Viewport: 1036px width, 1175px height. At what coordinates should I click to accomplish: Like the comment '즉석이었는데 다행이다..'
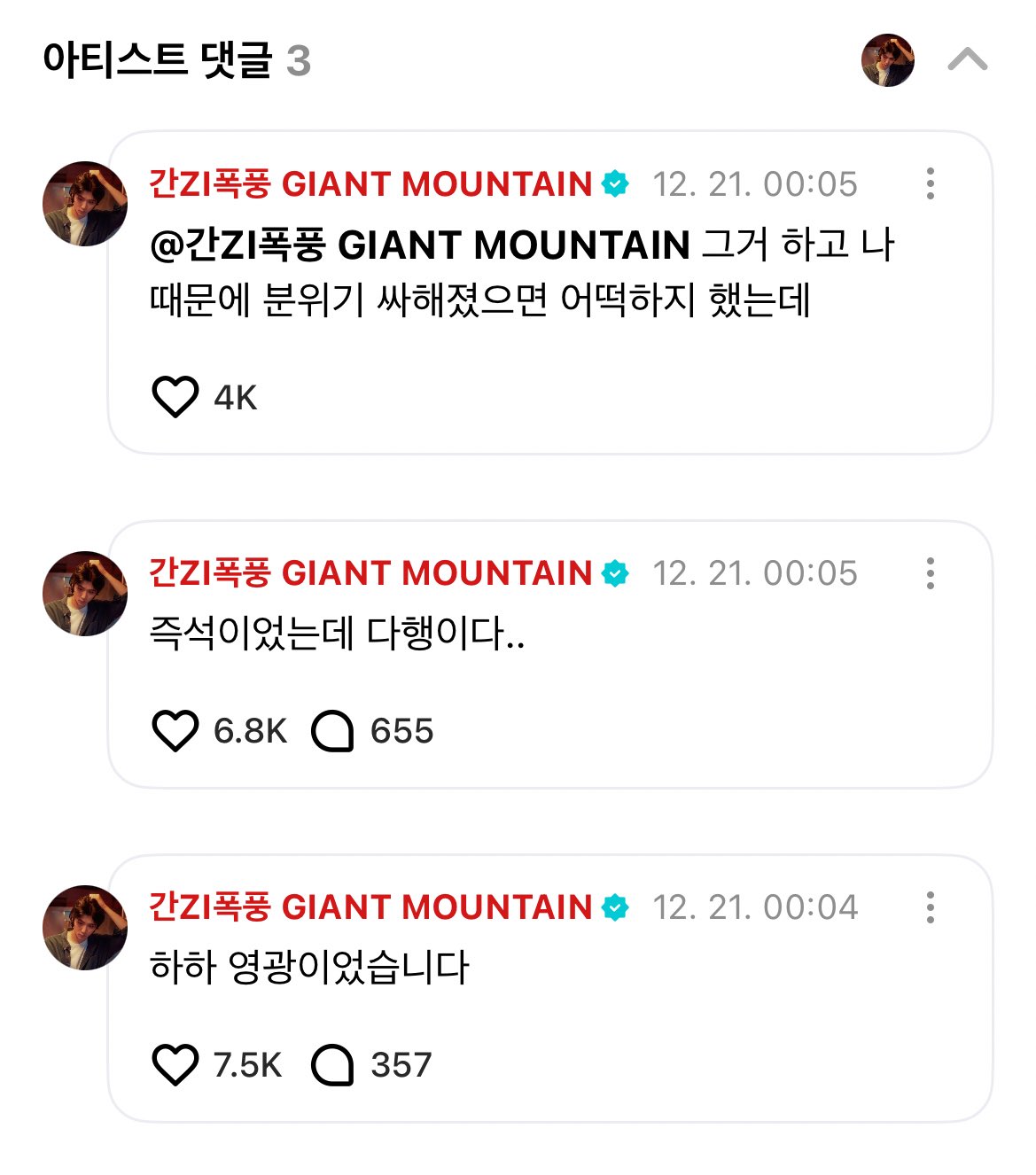pyautogui.click(x=175, y=731)
